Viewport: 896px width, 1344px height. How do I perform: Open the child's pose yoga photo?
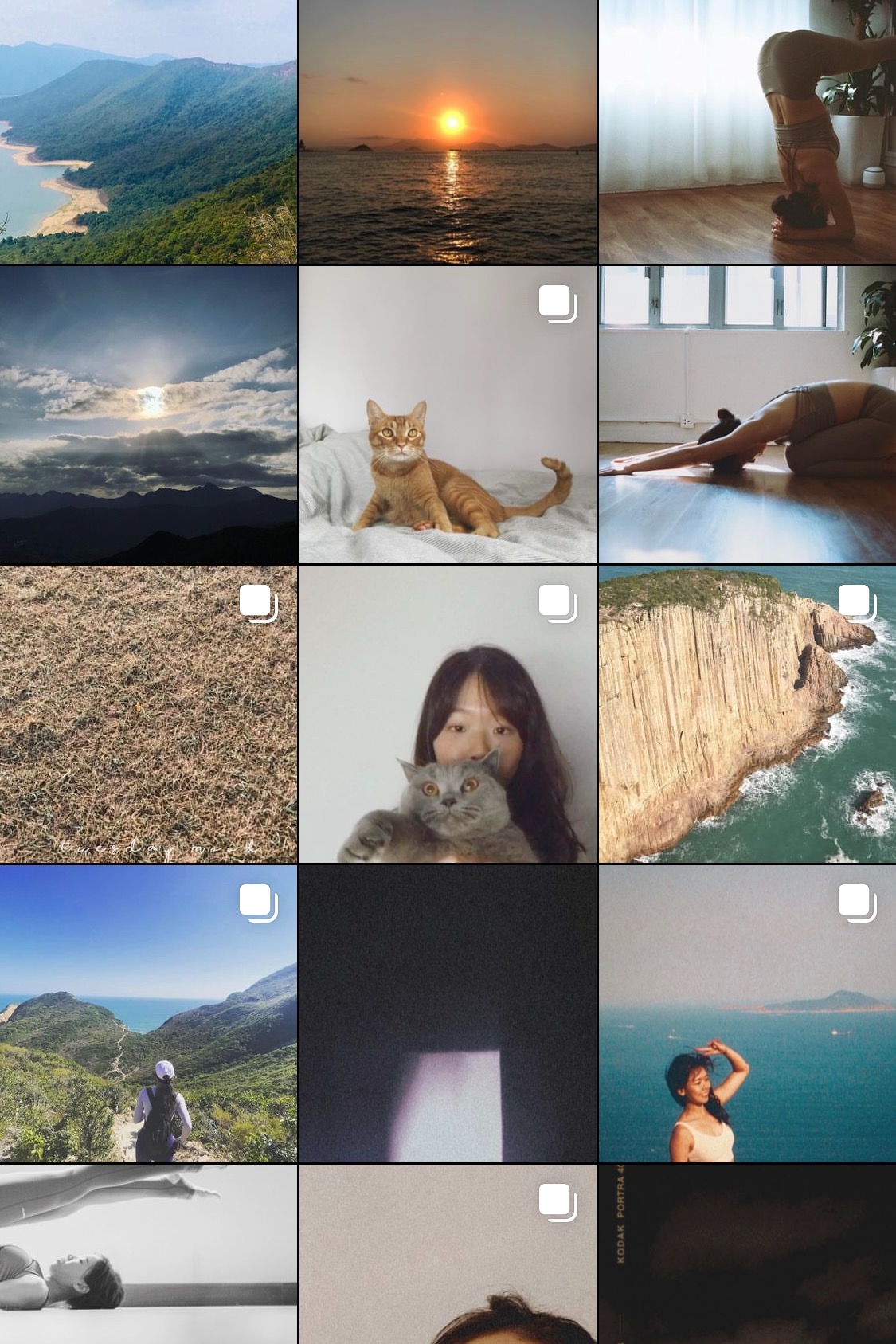point(747,414)
